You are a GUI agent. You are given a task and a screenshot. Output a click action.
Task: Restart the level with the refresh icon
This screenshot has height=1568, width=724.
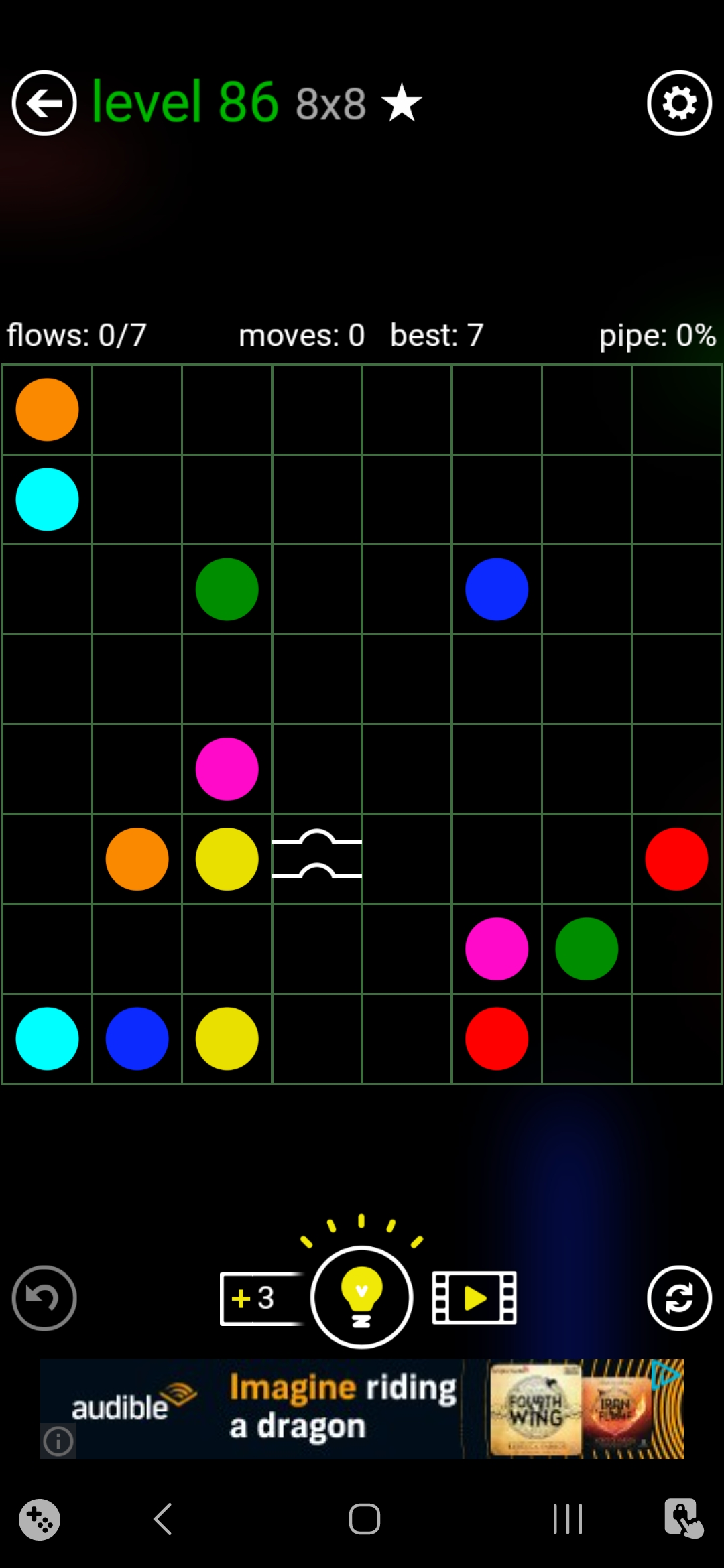(x=679, y=1298)
